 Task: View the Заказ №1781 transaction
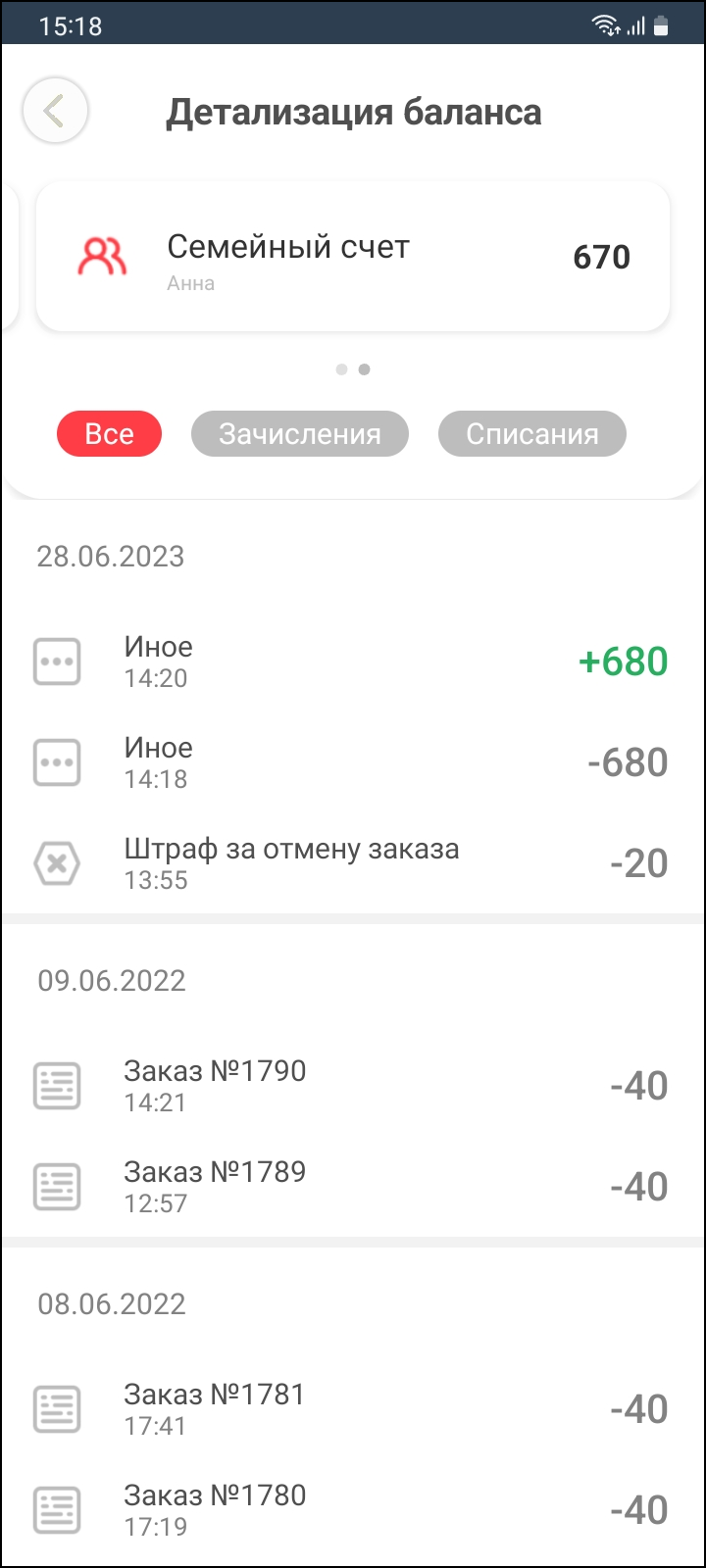click(x=353, y=1409)
